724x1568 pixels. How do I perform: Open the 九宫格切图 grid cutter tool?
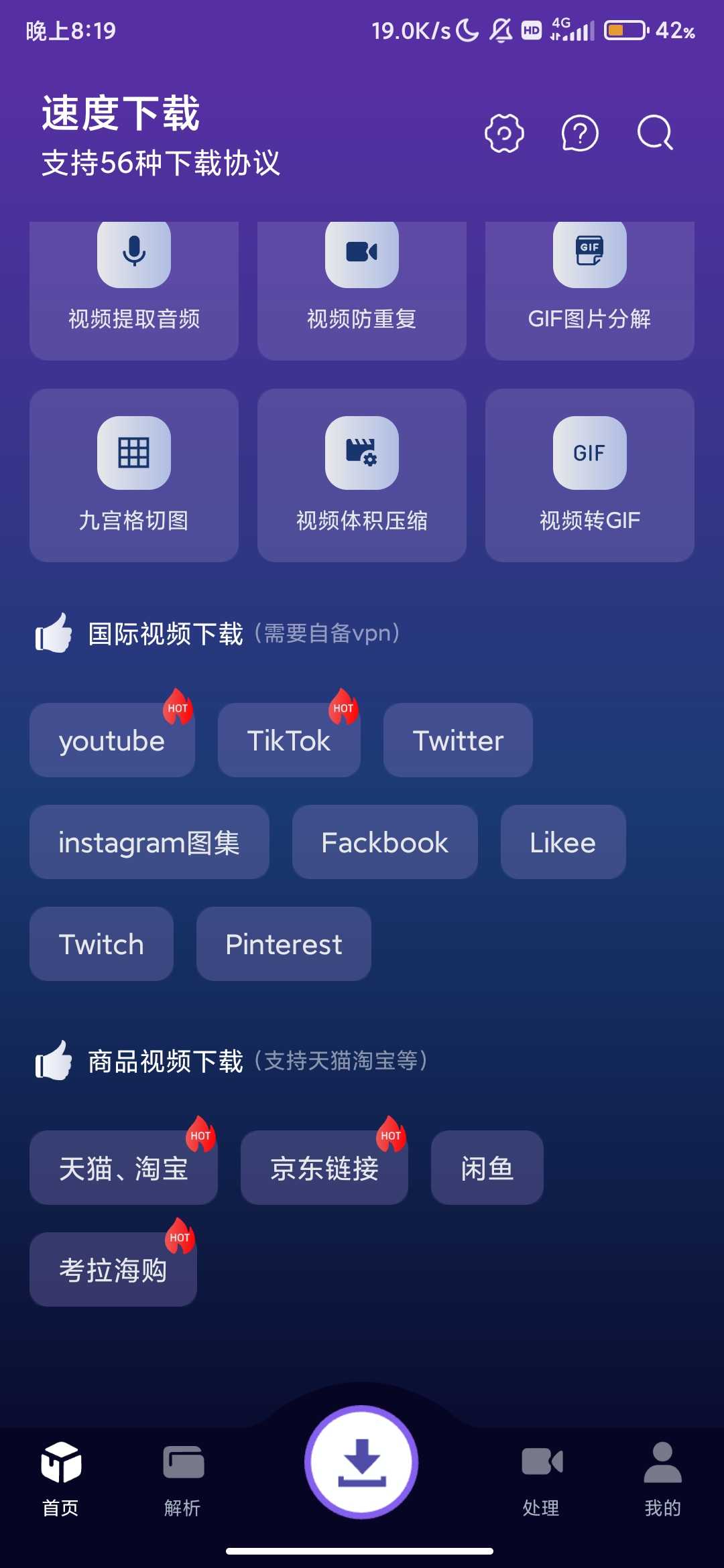(133, 476)
